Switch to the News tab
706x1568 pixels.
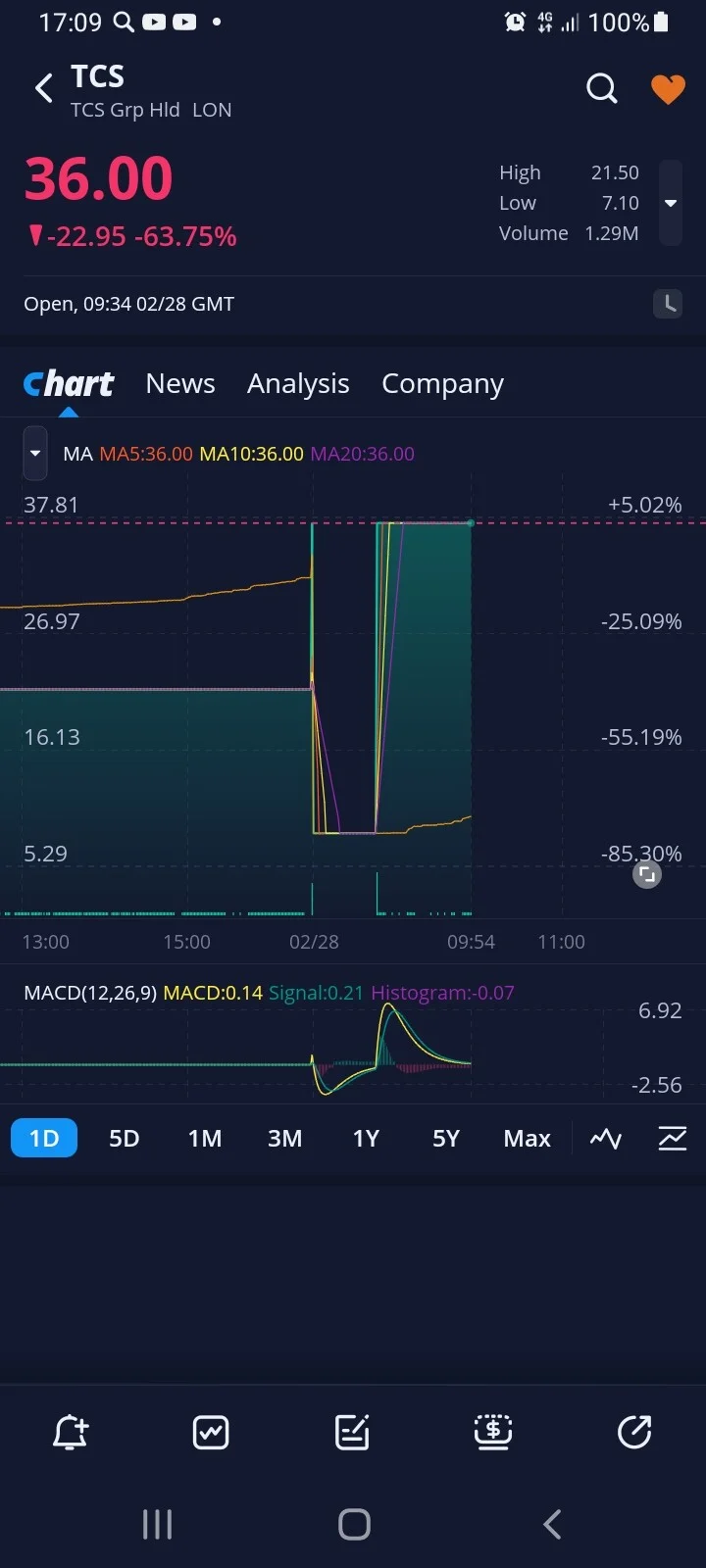180,383
